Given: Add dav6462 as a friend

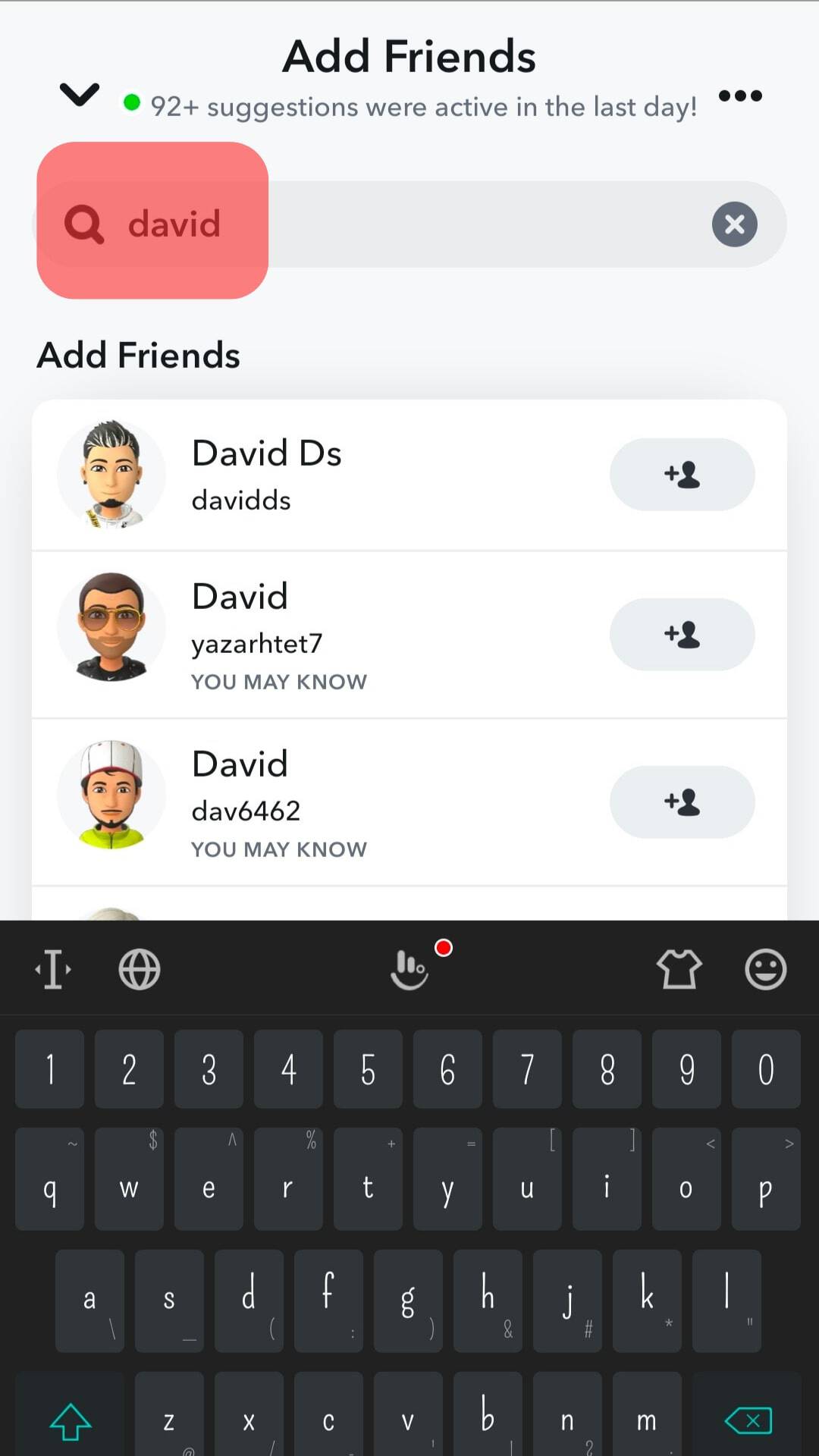Looking at the screenshot, I should pyautogui.click(x=682, y=802).
